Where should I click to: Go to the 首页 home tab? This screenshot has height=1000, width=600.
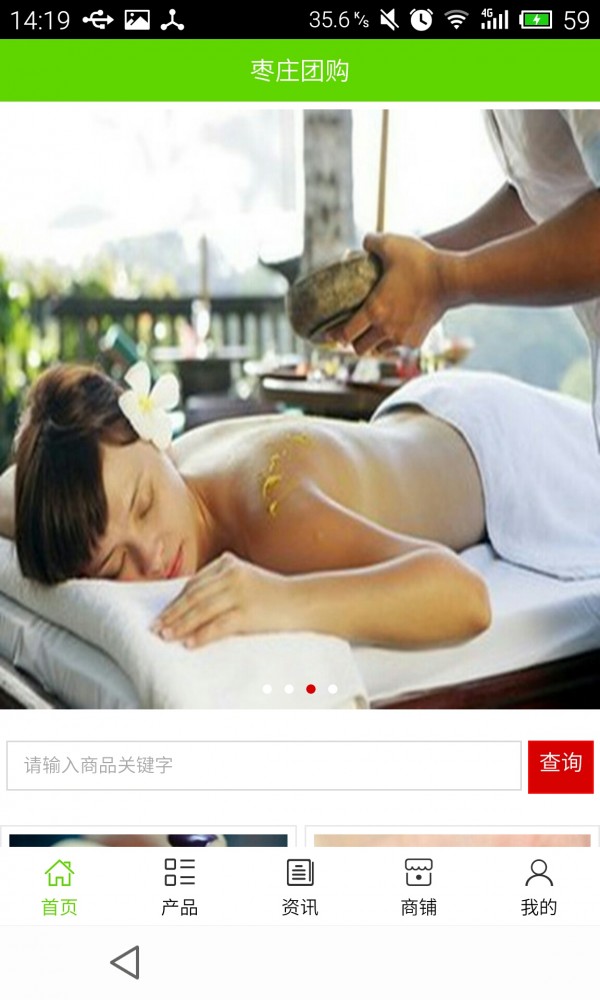[x=59, y=886]
